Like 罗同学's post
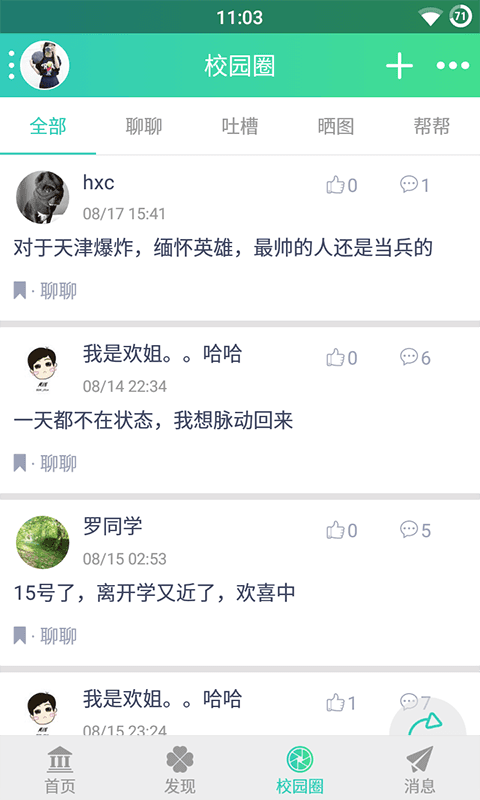Viewport: 480px width, 800px height. tap(342, 530)
